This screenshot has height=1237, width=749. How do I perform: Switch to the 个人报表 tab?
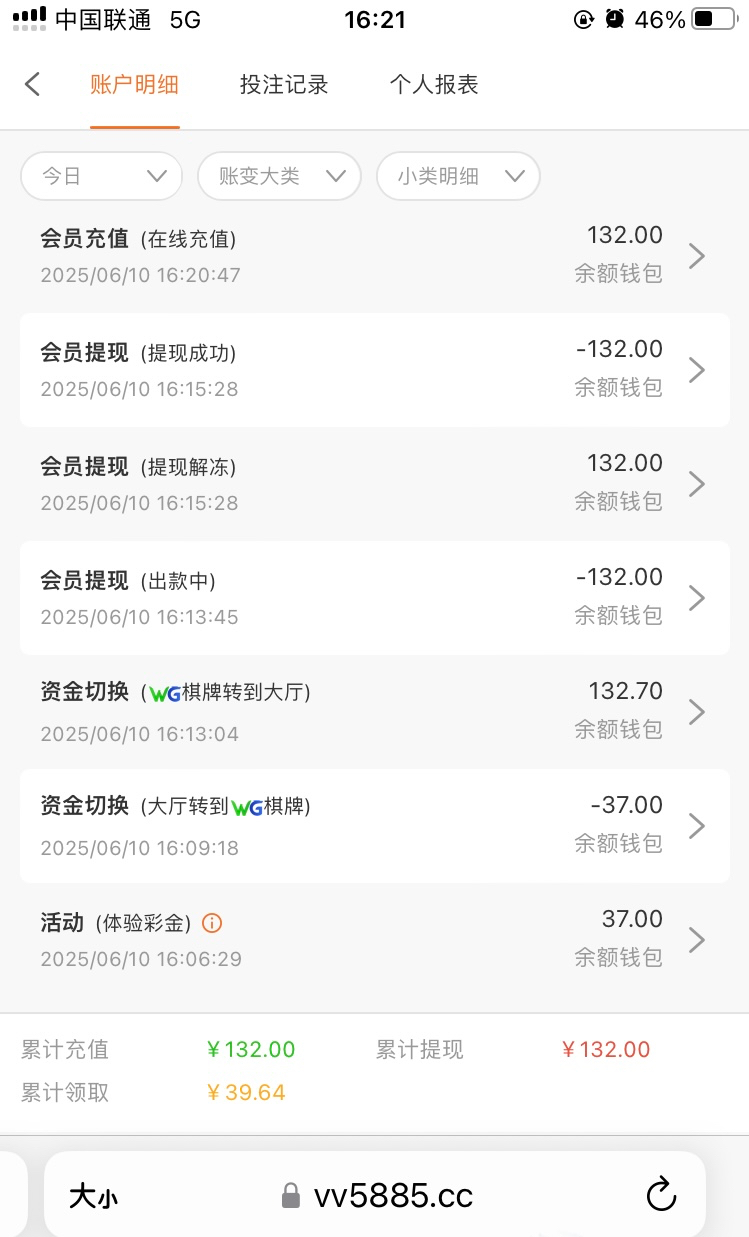coord(434,85)
